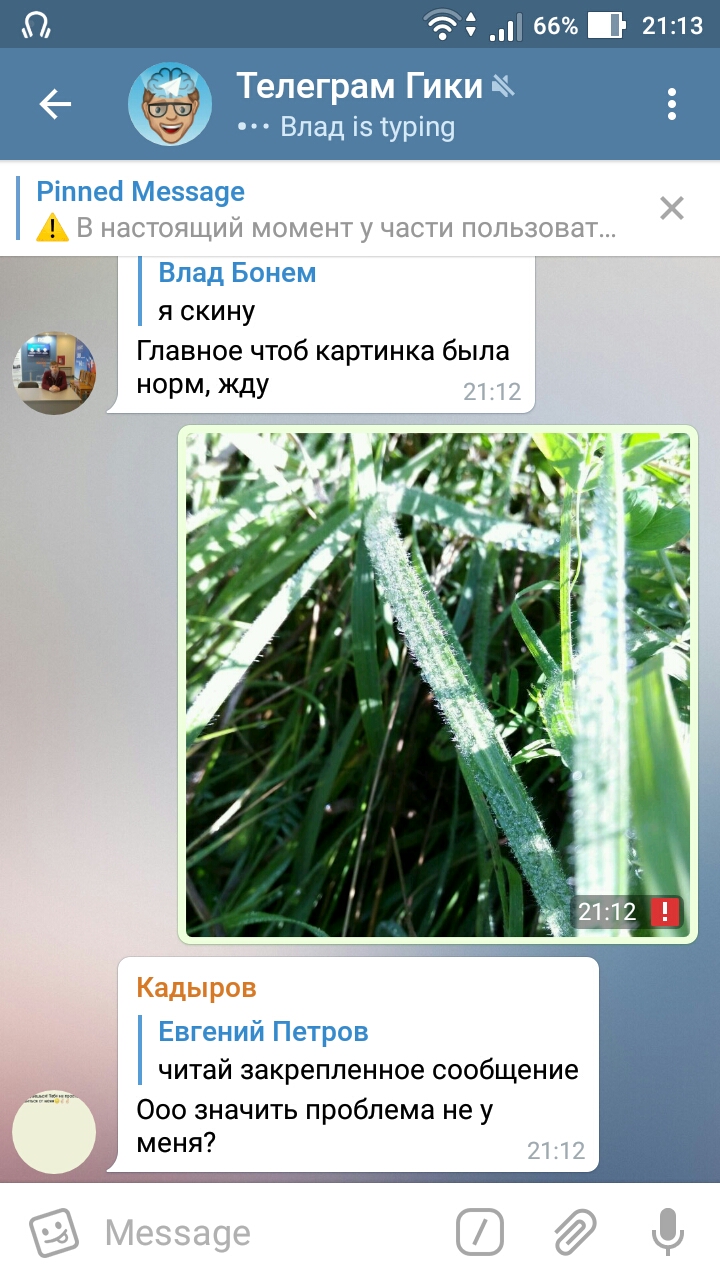The width and height of the screenshot is (720, 1280).
Task: Tap the red failed-send warning icon
Action: pos(665,911)
